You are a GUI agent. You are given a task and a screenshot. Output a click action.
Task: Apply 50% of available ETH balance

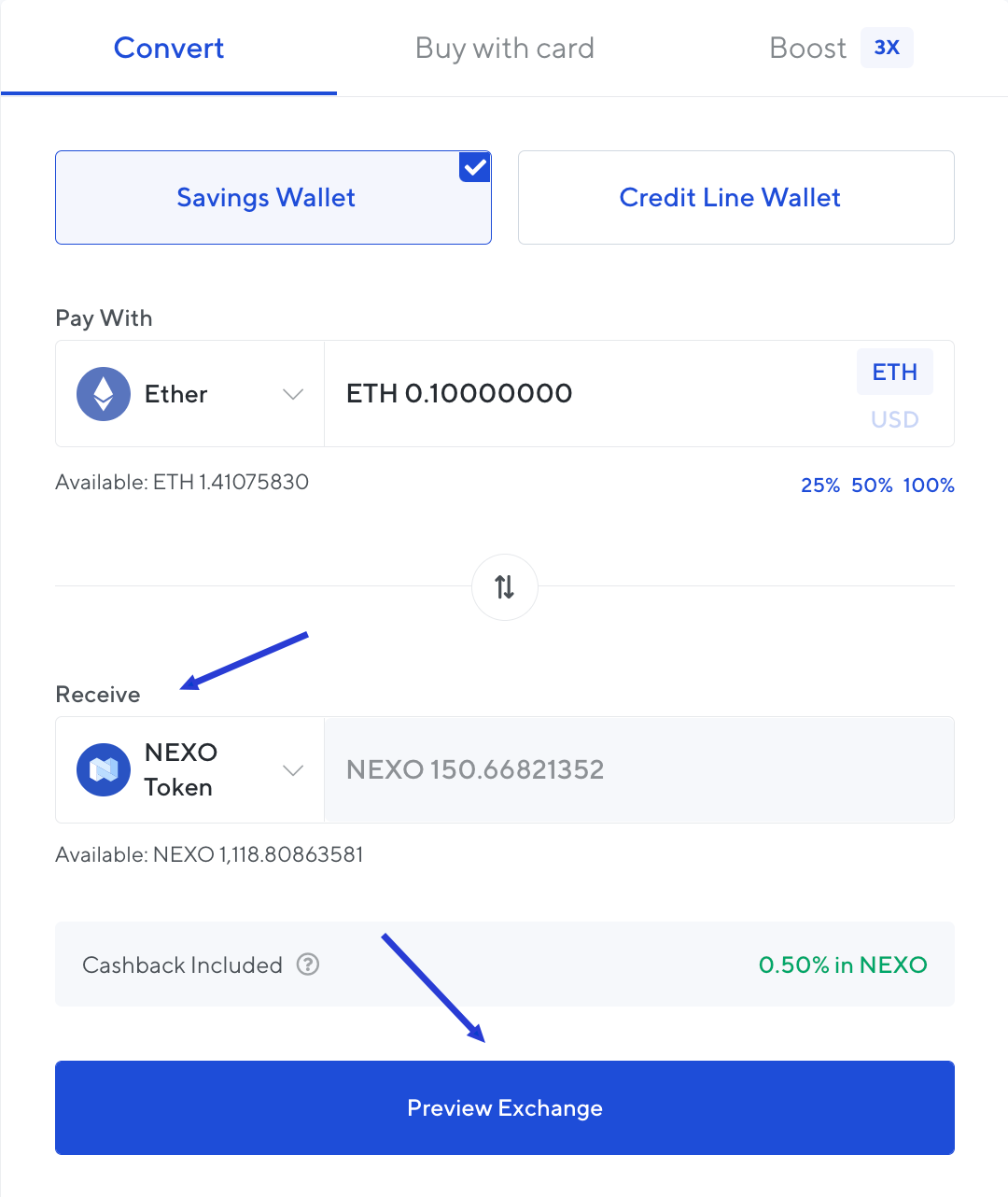pos(871,485)
